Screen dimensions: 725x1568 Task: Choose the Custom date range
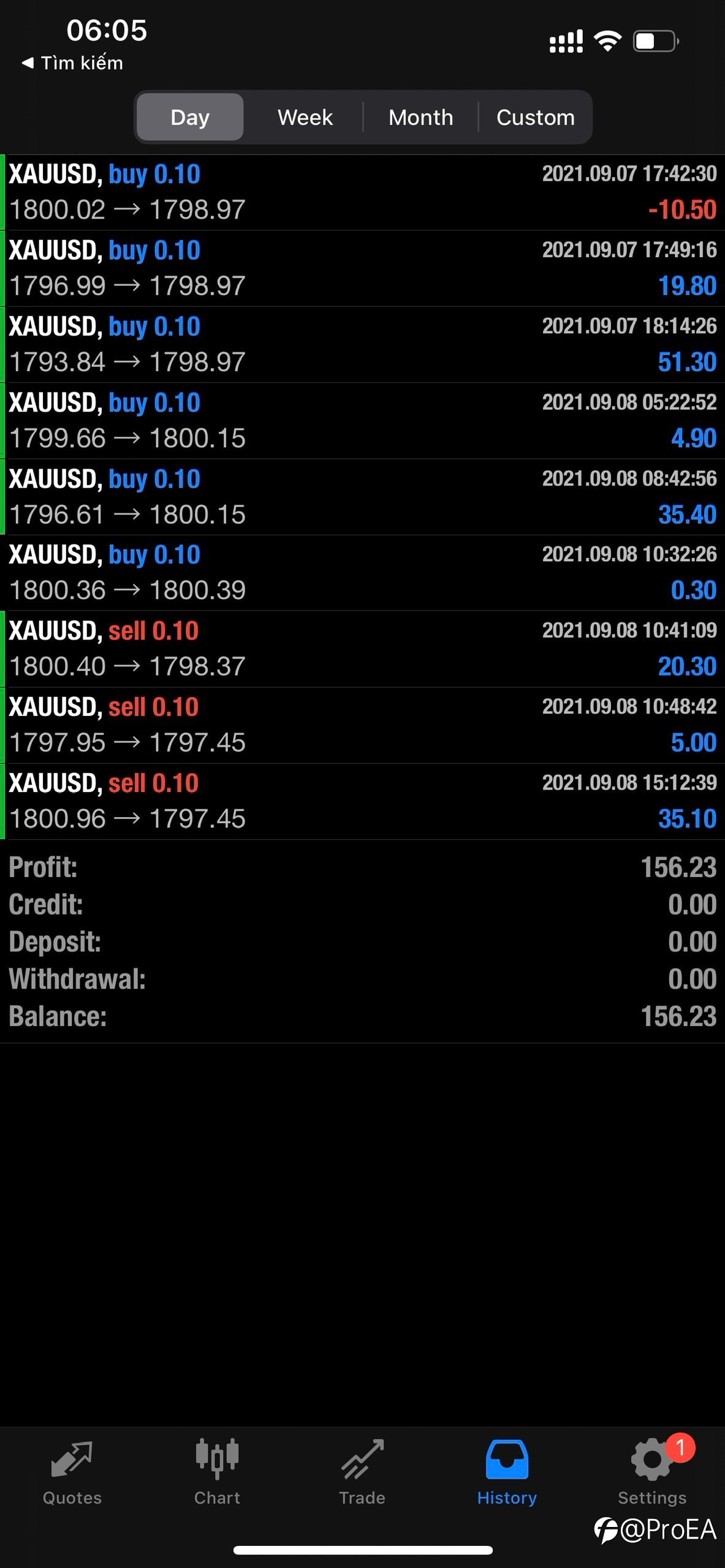click(x=535, y=117)
